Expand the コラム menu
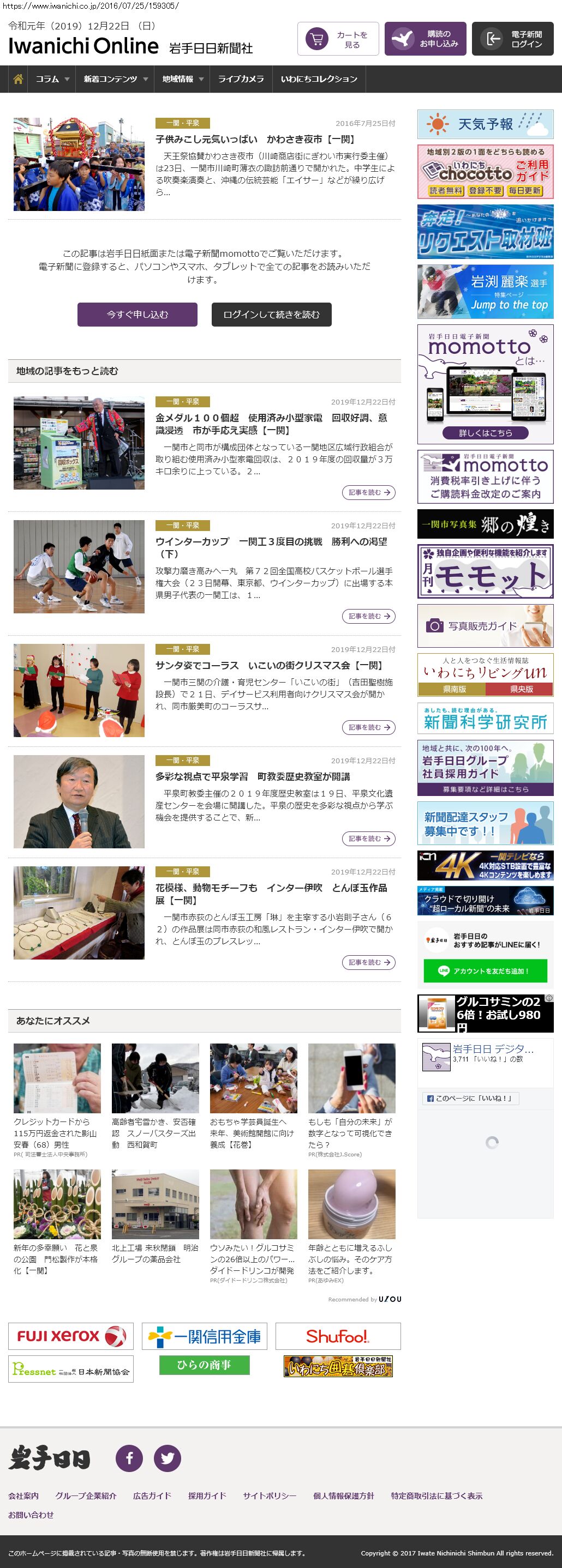The width and height of the screenshot is (562, 1568). coord(52,79)
